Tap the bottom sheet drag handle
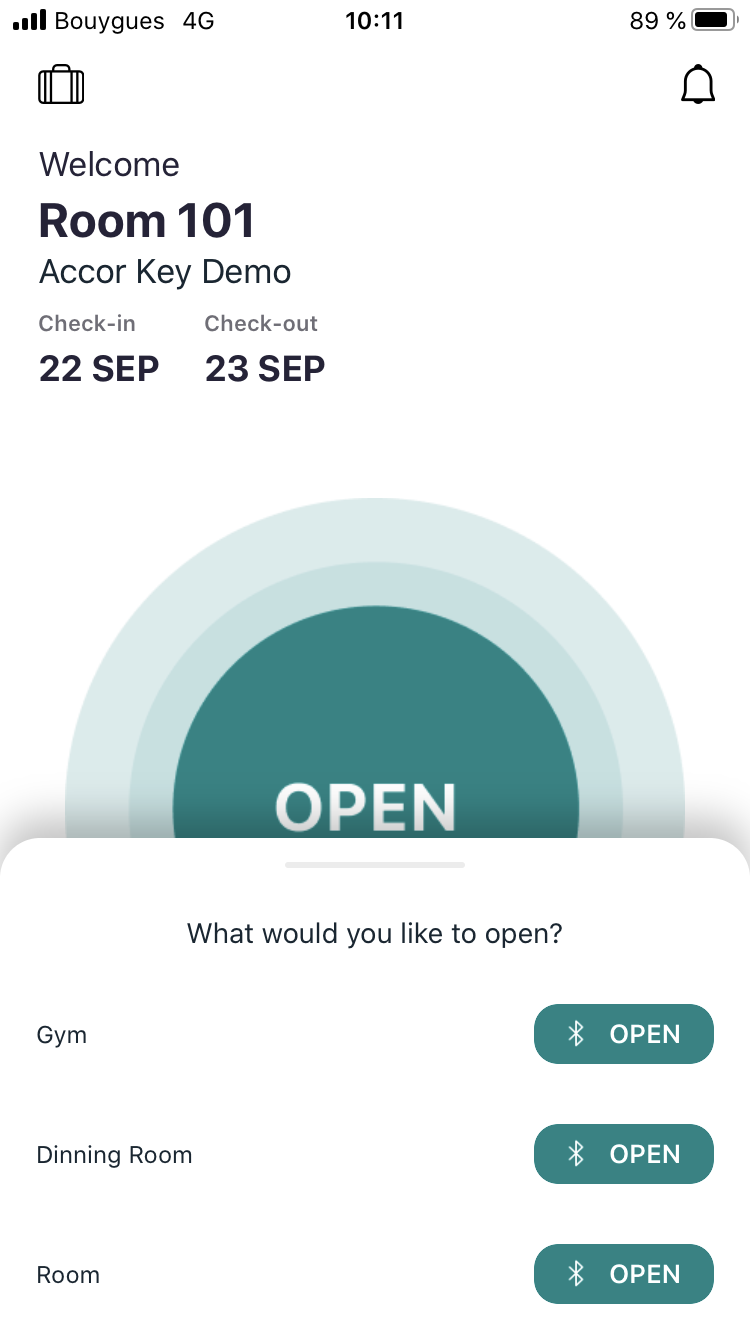750x1334 pixels. coord(375,864)
